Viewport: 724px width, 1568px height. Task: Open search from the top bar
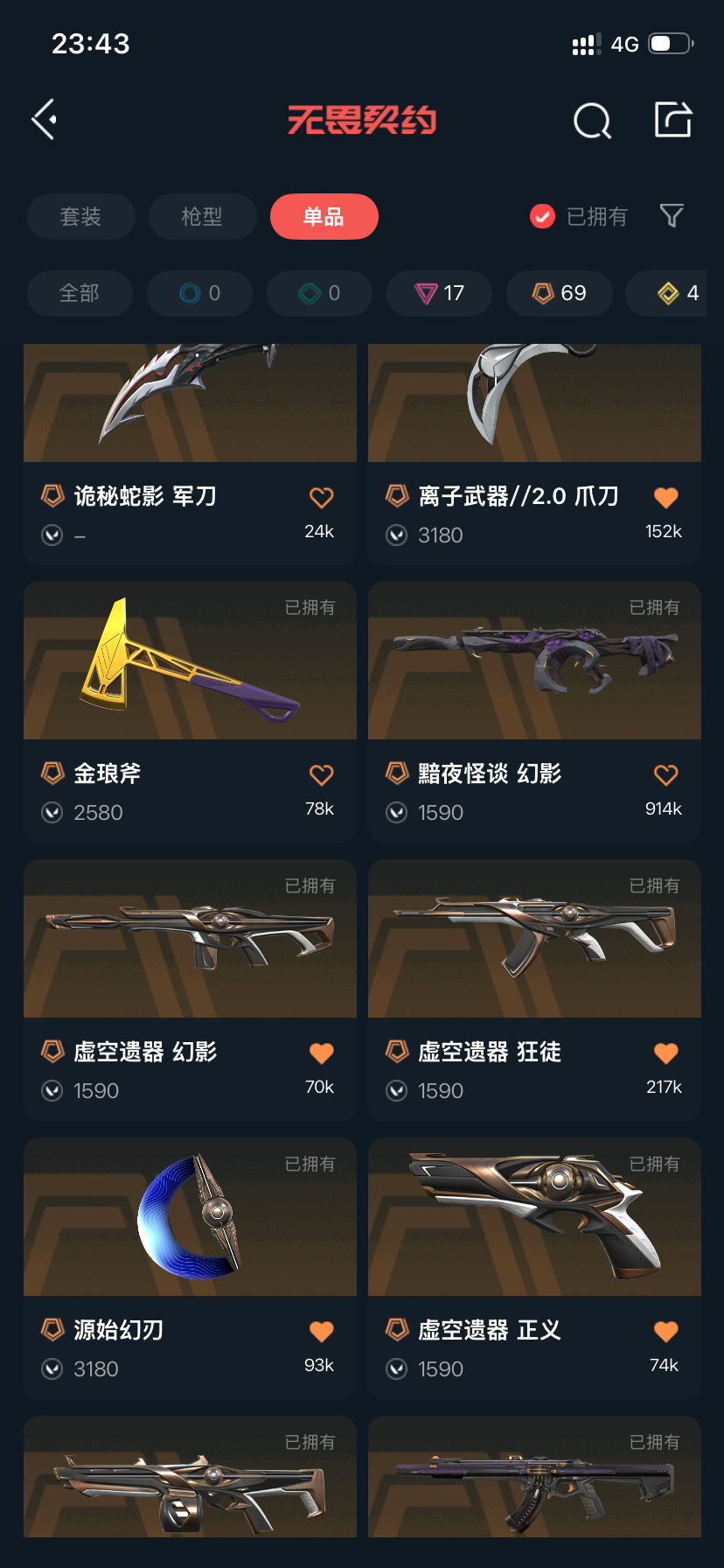click(592, 121)
